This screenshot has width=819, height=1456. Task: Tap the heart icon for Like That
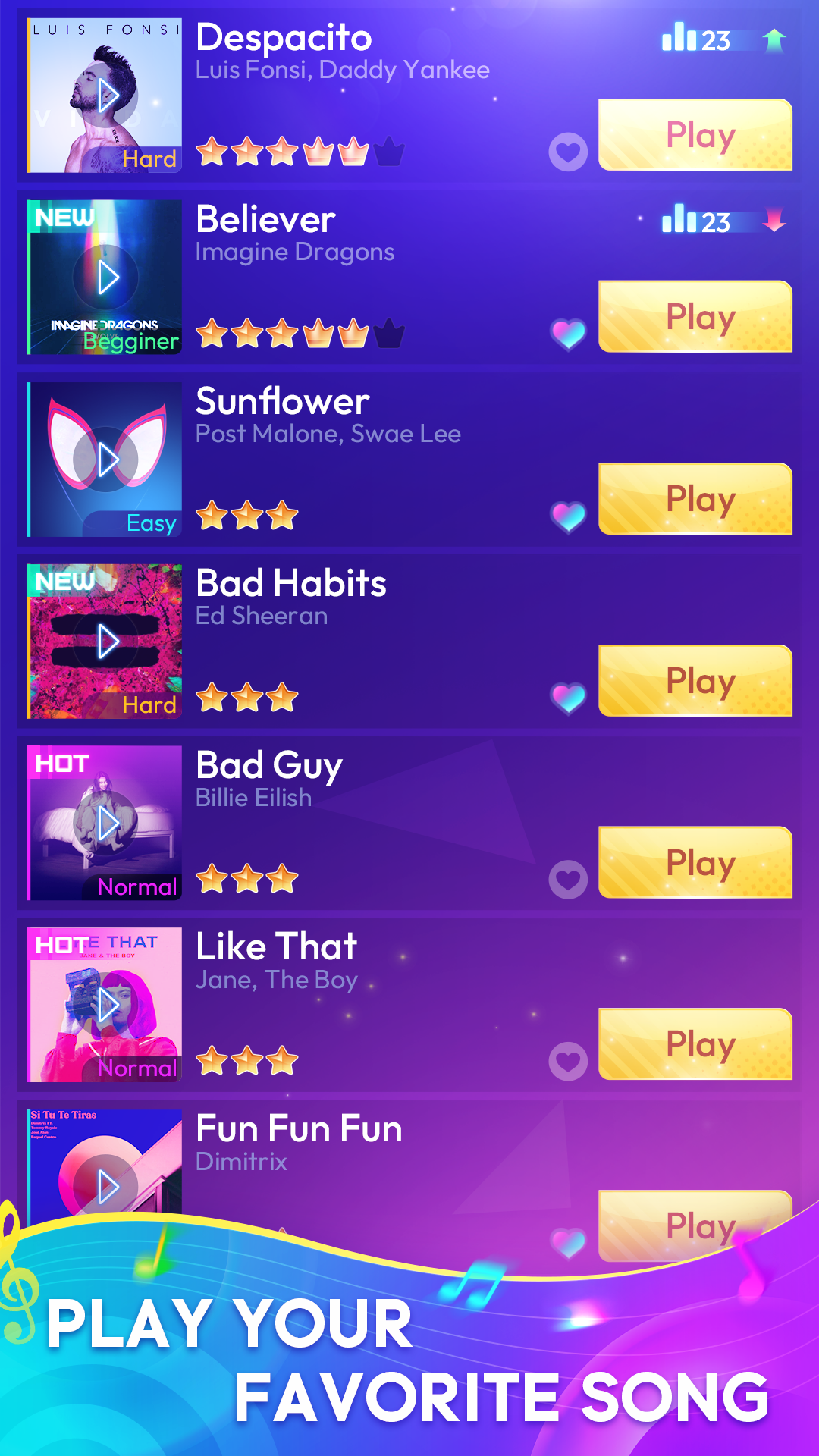567,1060
